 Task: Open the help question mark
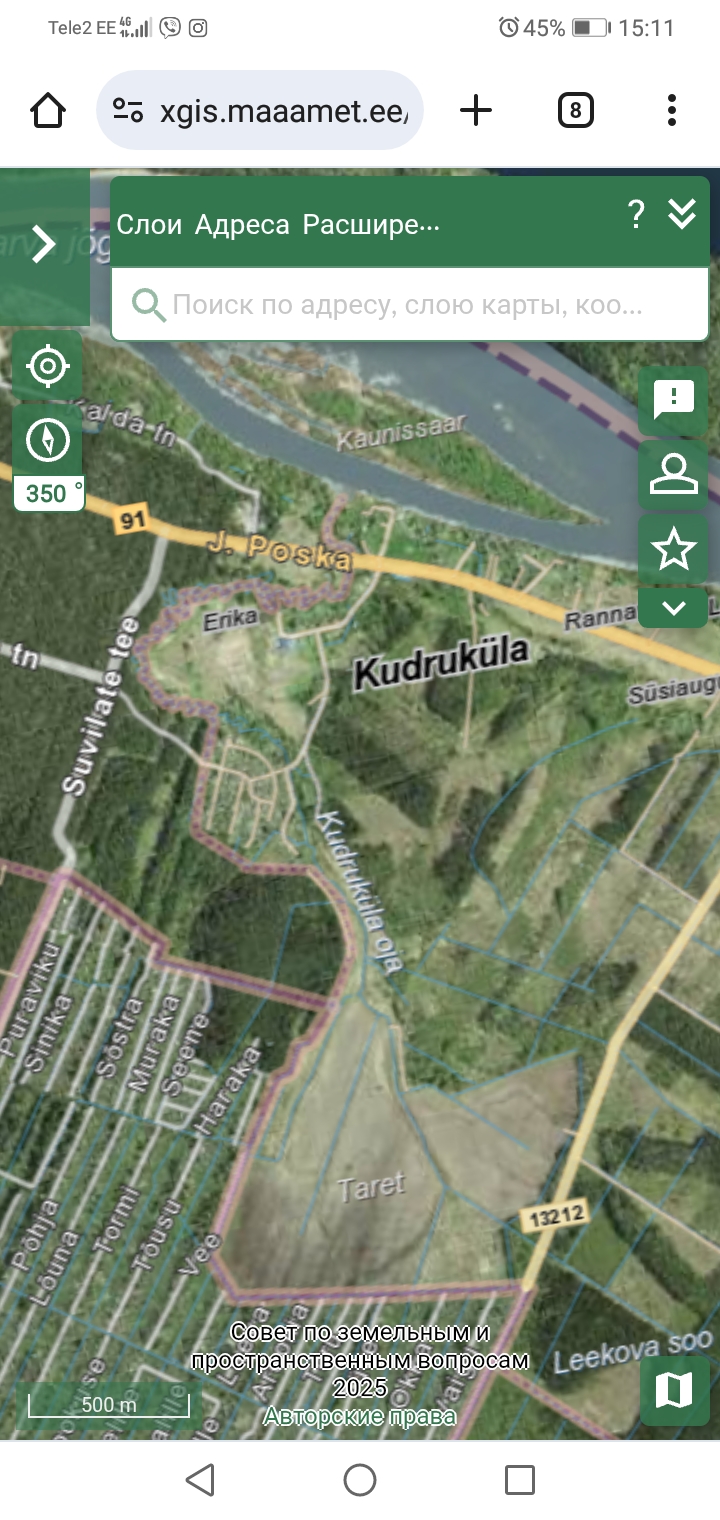pos(636,214)
